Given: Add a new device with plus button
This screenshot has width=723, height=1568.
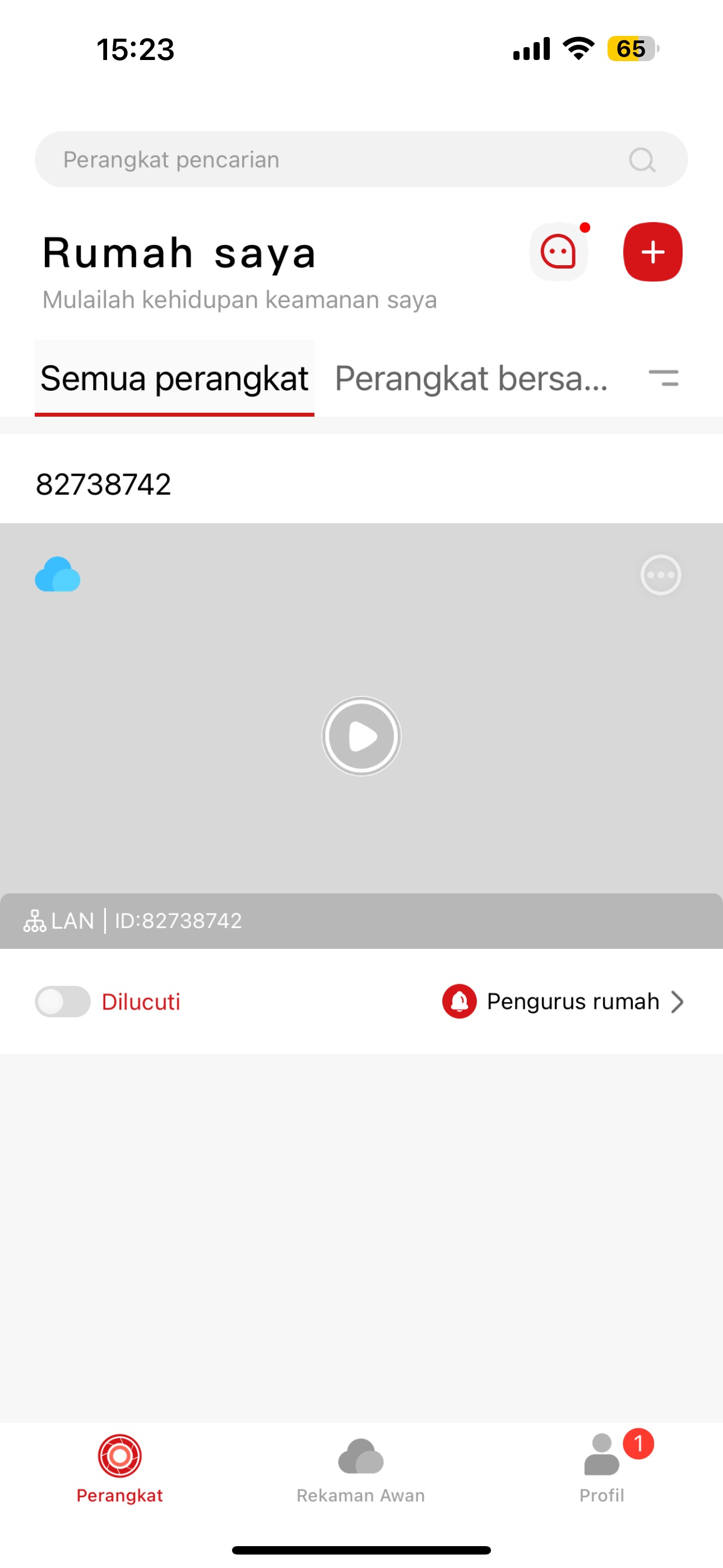Looking at the screenshot, I should 652,252.
